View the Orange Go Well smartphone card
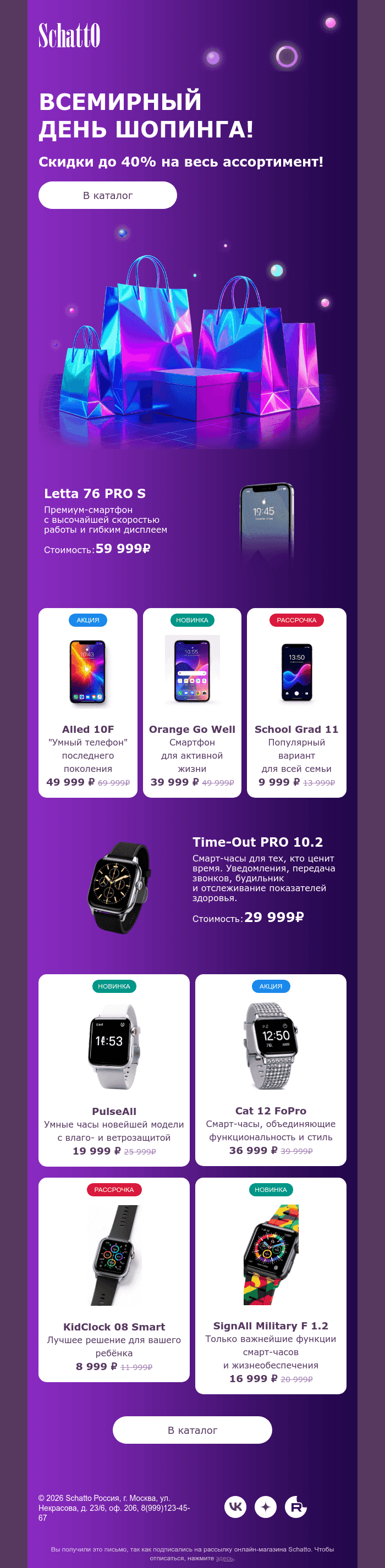Image resolution: width=385 pixels, height=1568 pixels. coord(192,703)
